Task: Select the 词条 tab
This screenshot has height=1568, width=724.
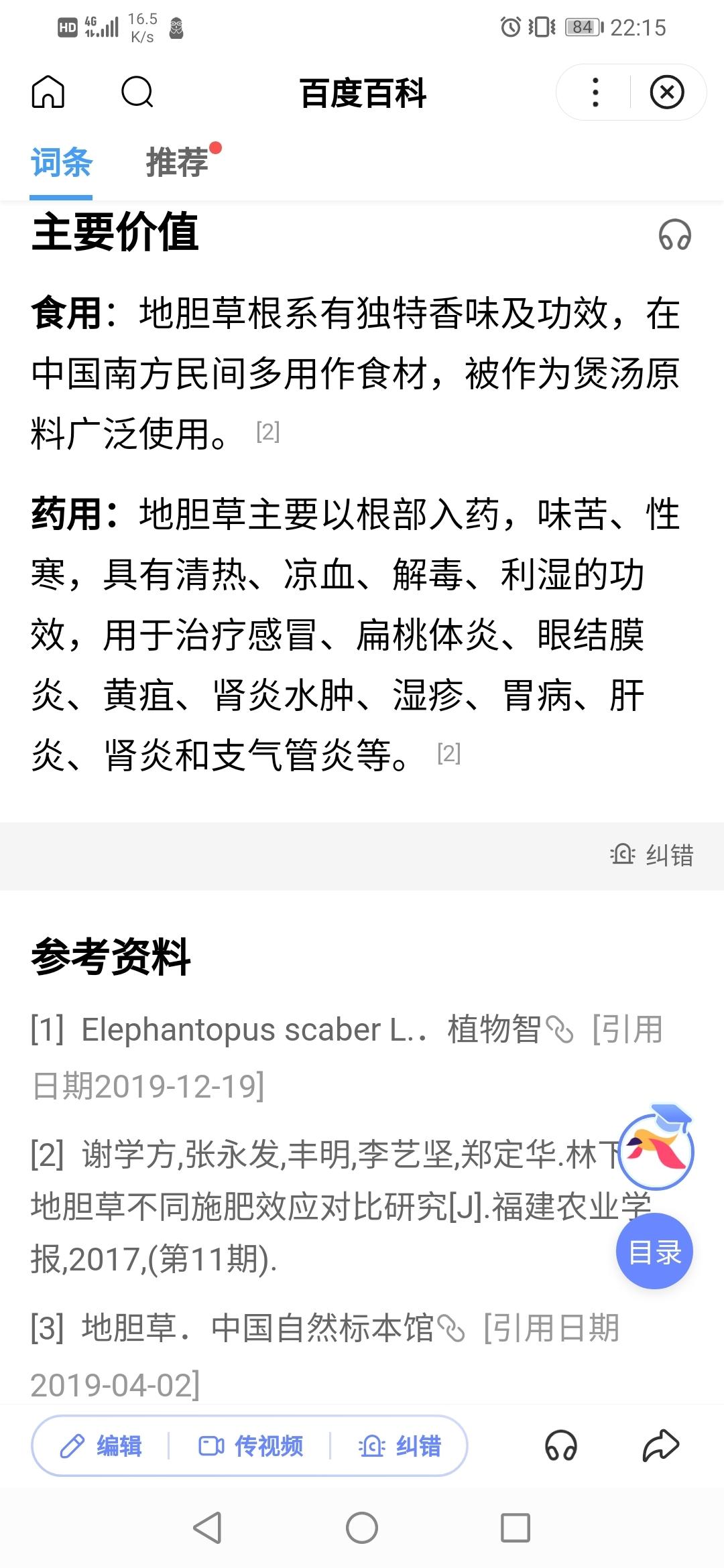Action: coord(61,163)
